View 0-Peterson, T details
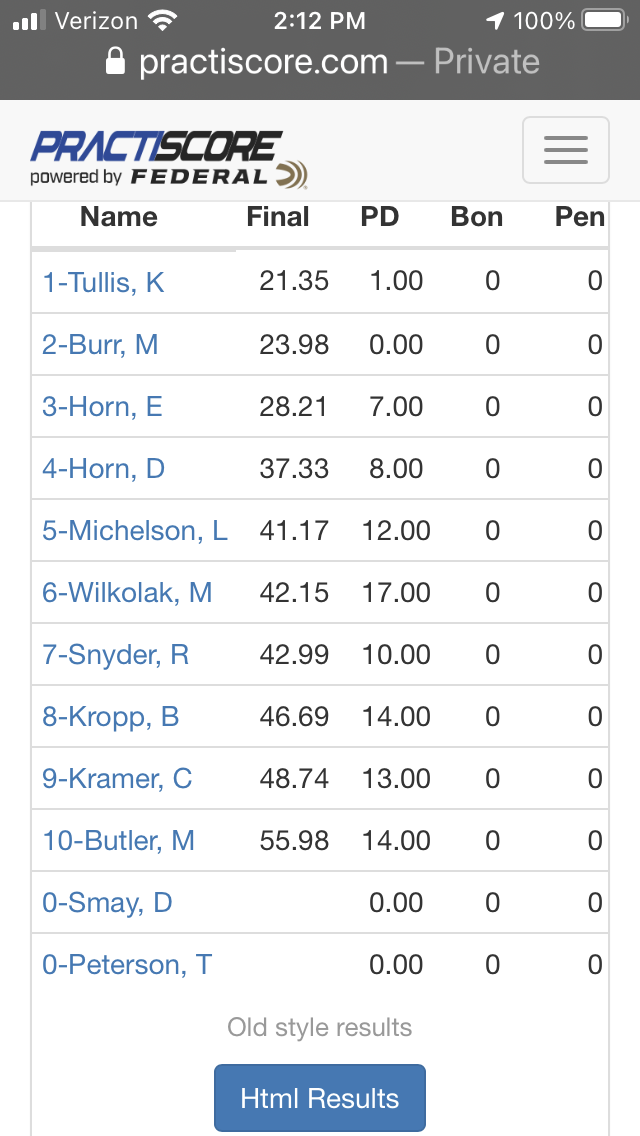This screenshot has height=1136, width=640. (127, 965)
